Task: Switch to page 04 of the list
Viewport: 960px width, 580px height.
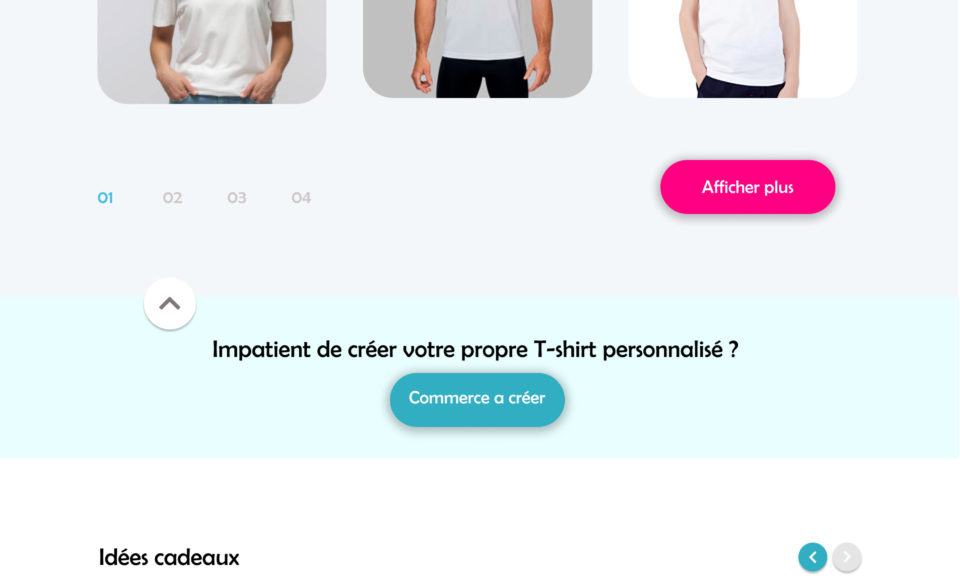Action: coord(301,198)
